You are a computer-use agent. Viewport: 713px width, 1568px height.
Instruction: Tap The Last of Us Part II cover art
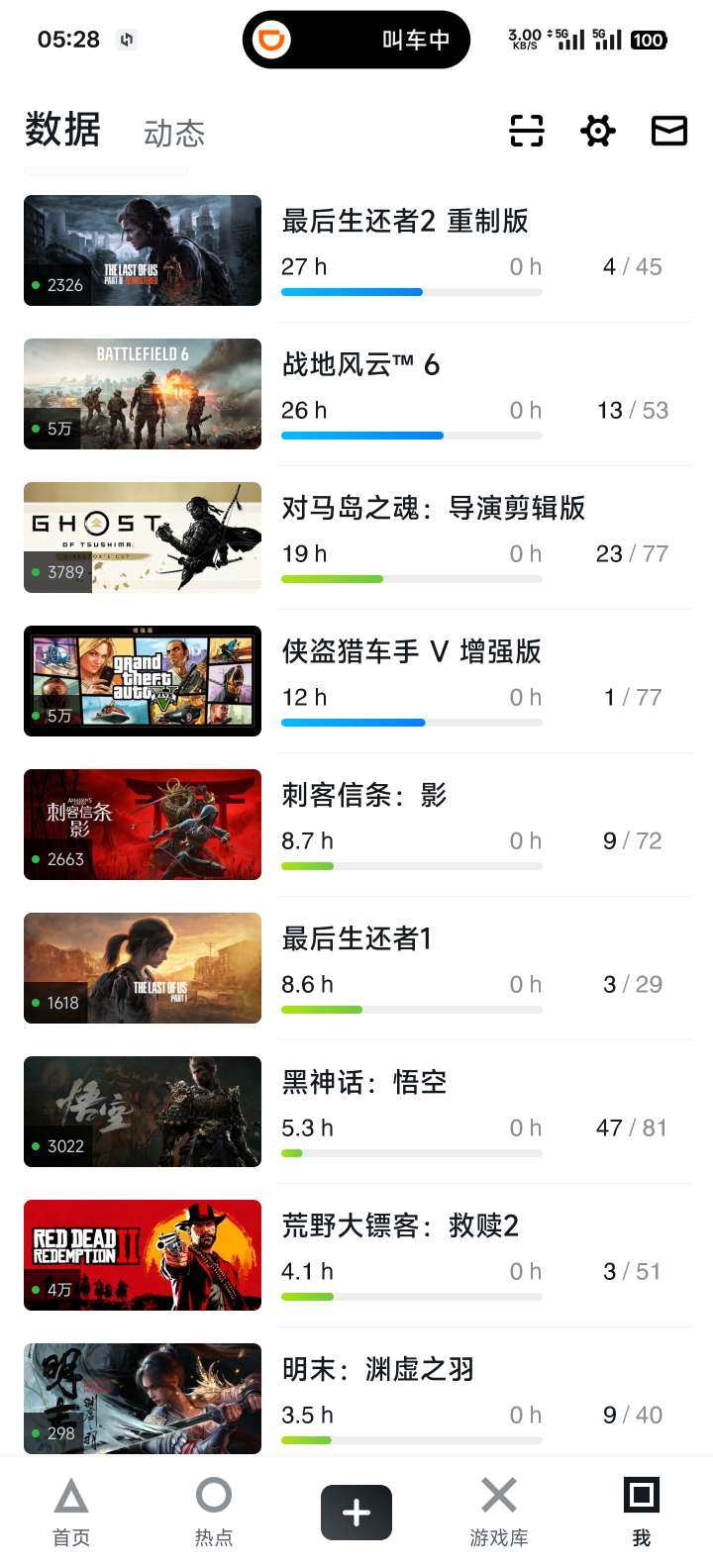(x=142, y=250)
